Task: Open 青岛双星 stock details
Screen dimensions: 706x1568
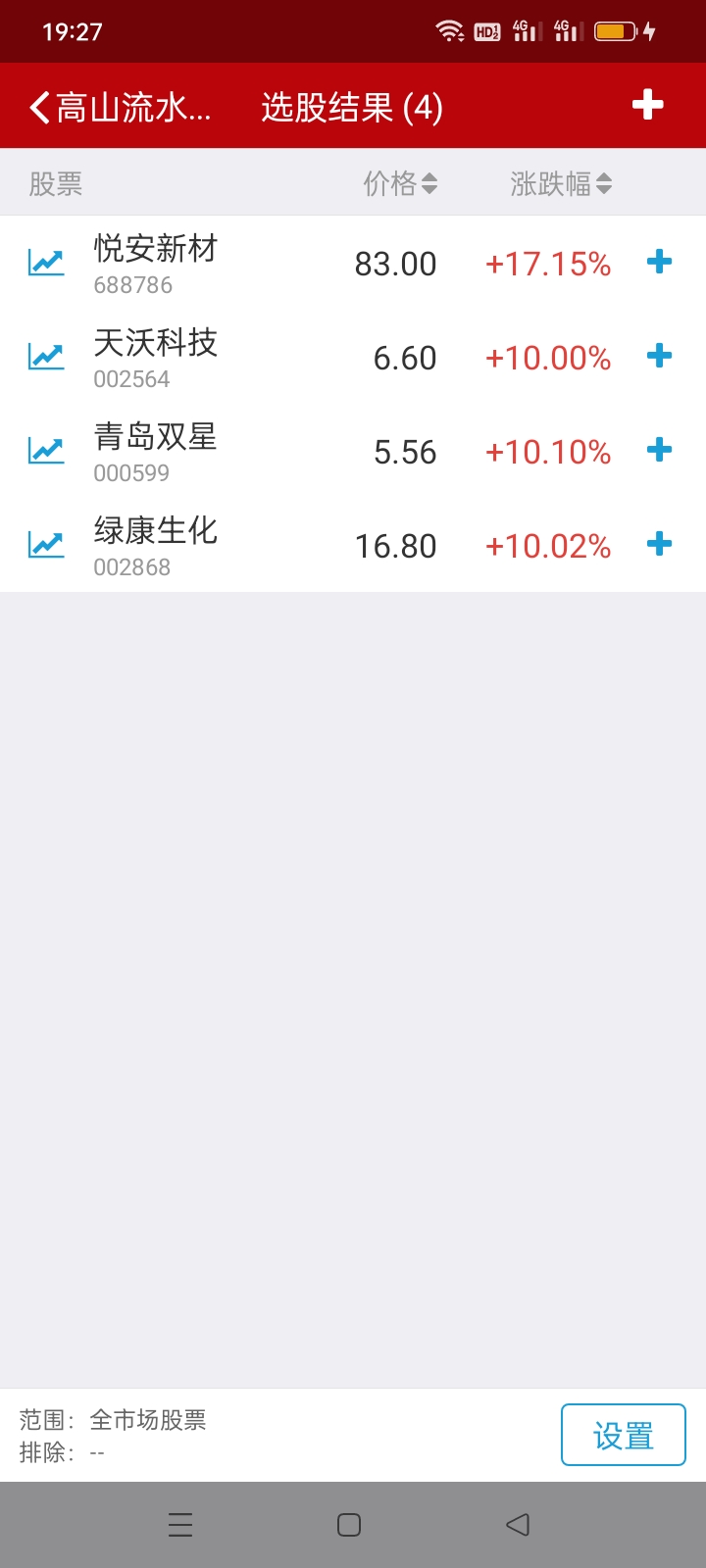Action: point(155,451)
